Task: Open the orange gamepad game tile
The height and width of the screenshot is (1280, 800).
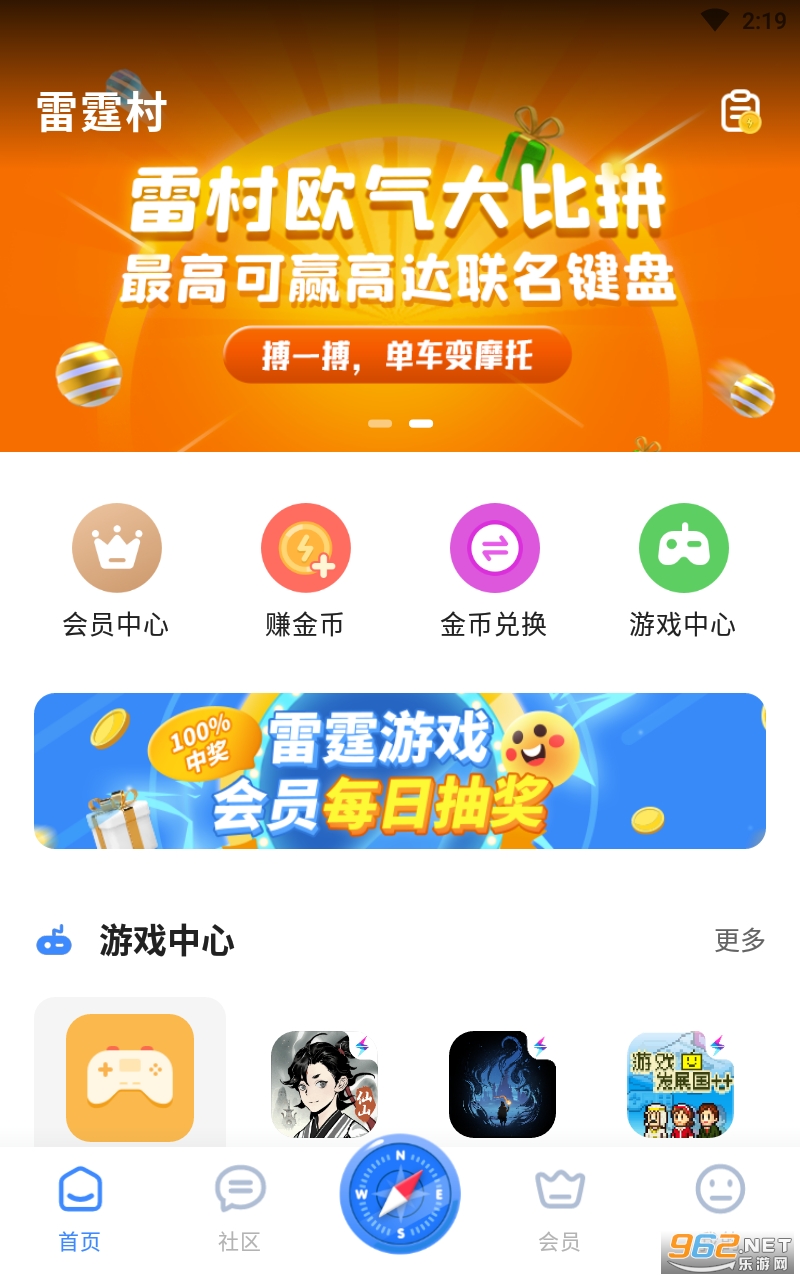Action: 130,1078
